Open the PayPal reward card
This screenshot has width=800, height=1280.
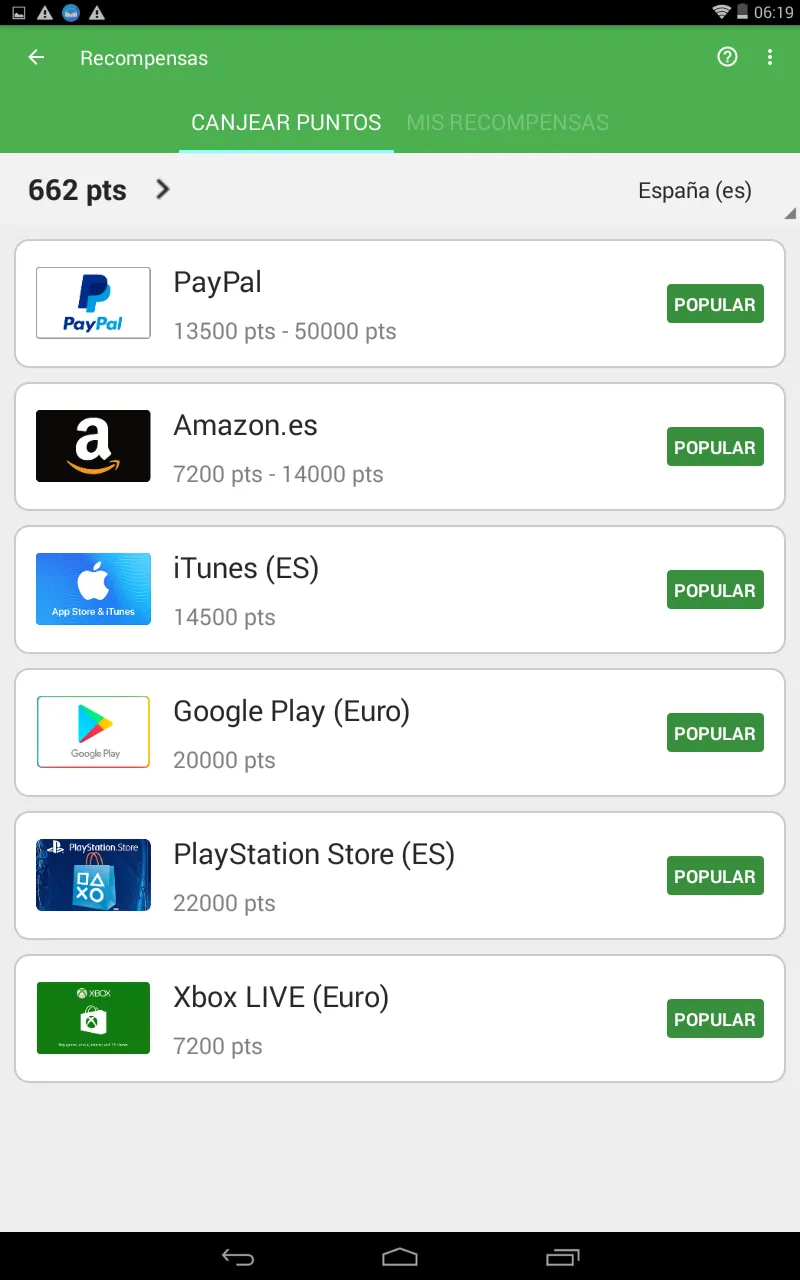point(400,304)
